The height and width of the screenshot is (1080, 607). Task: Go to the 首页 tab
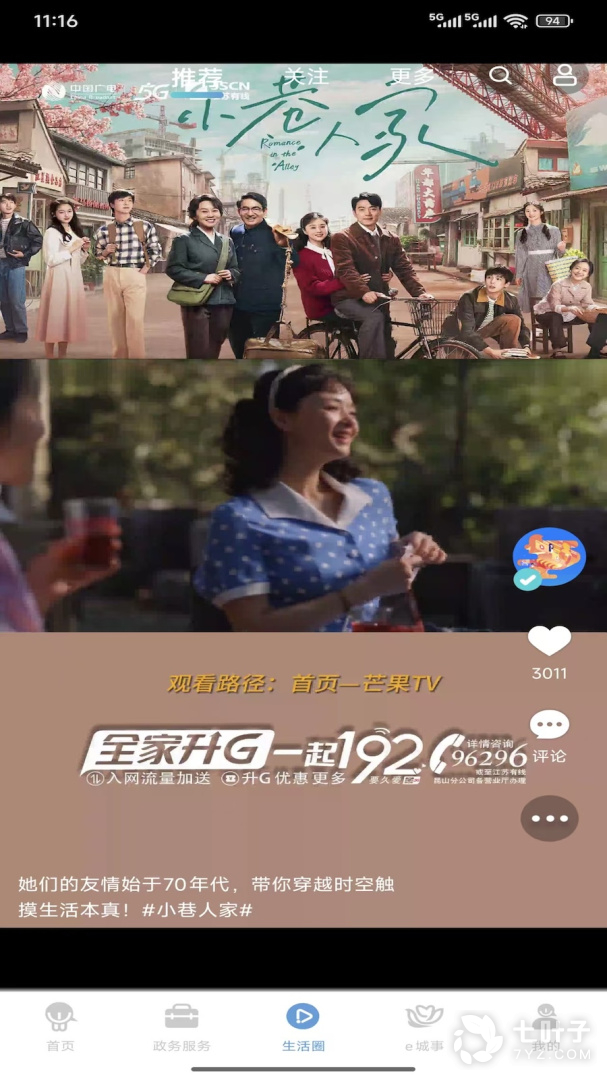[x=61, y=1028]
